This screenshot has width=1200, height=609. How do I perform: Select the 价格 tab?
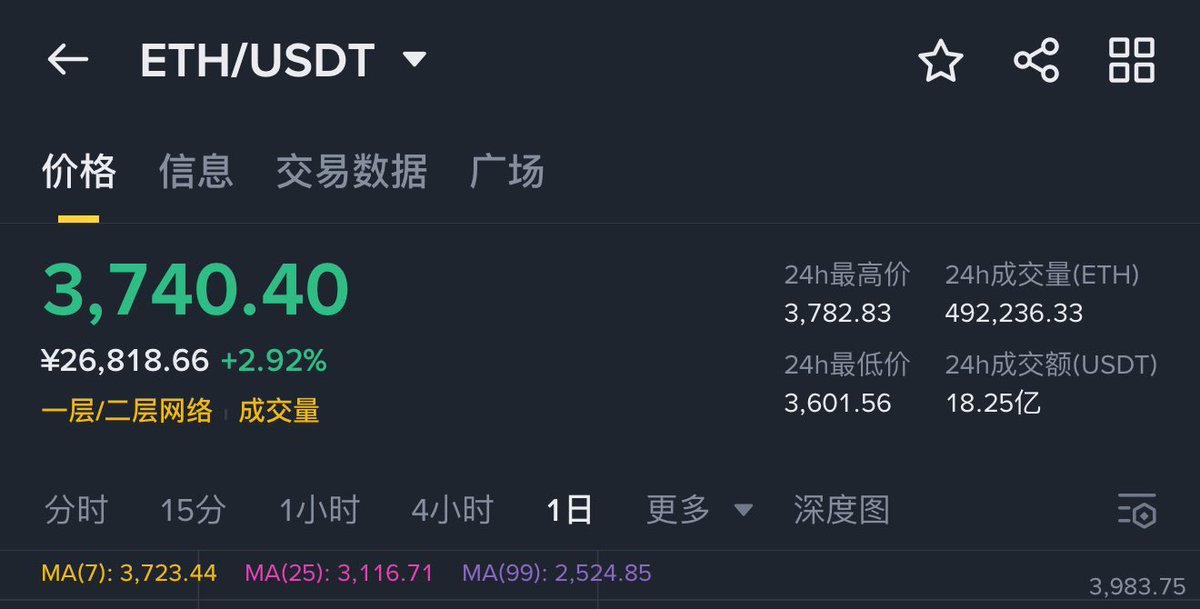[79, 172]
